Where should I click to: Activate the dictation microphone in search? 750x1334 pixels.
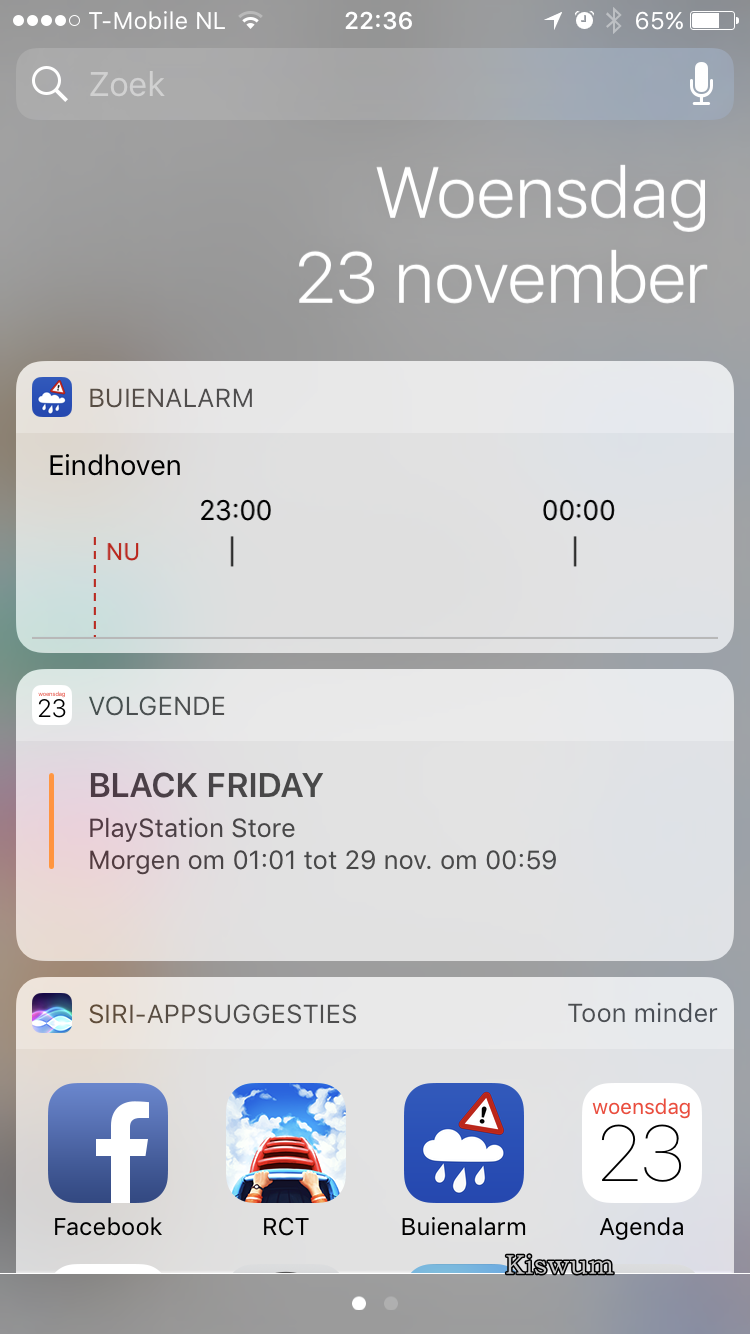click(x=702, y=84)
